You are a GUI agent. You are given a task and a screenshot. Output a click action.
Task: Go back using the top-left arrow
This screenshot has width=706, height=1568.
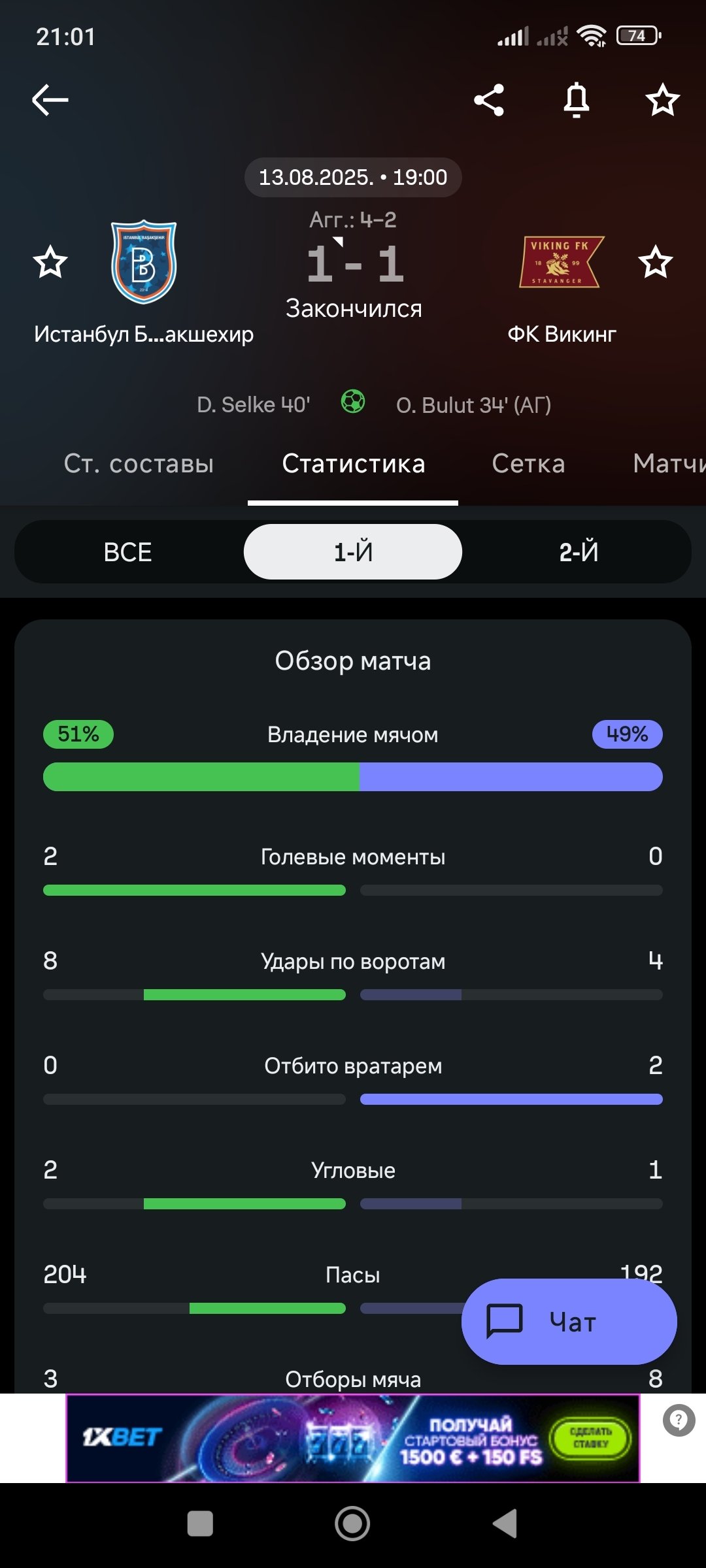coord(50,100)
